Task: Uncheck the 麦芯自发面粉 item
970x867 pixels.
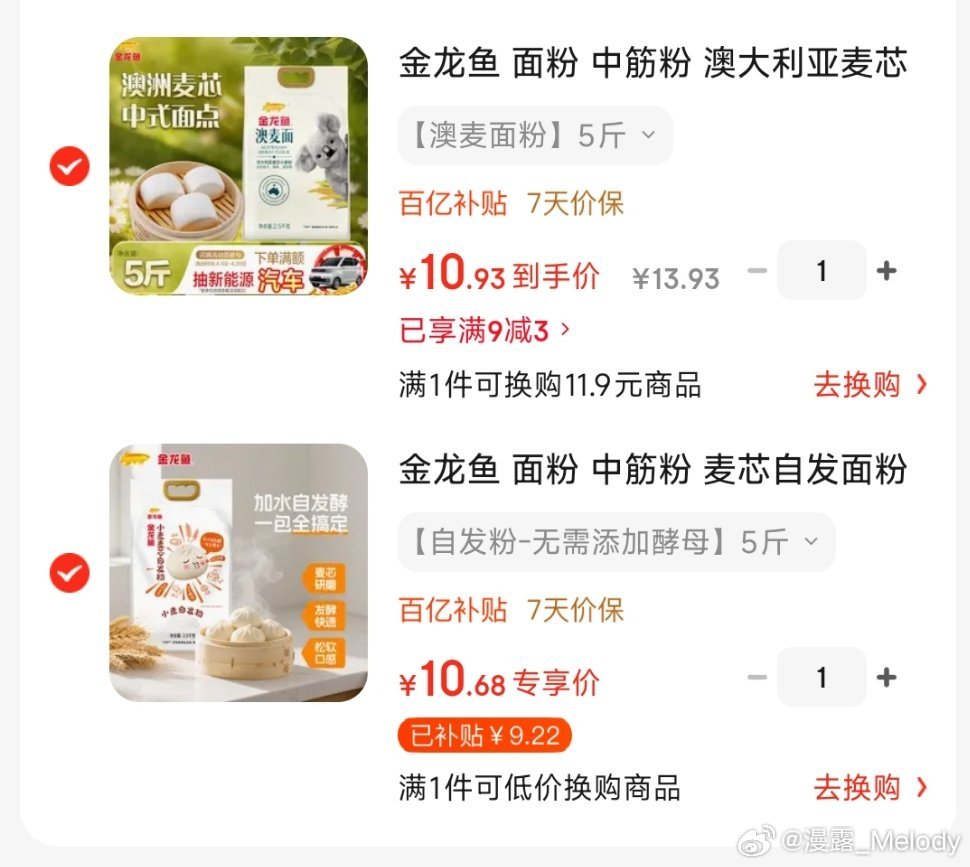Action: [x=70, y=573]
